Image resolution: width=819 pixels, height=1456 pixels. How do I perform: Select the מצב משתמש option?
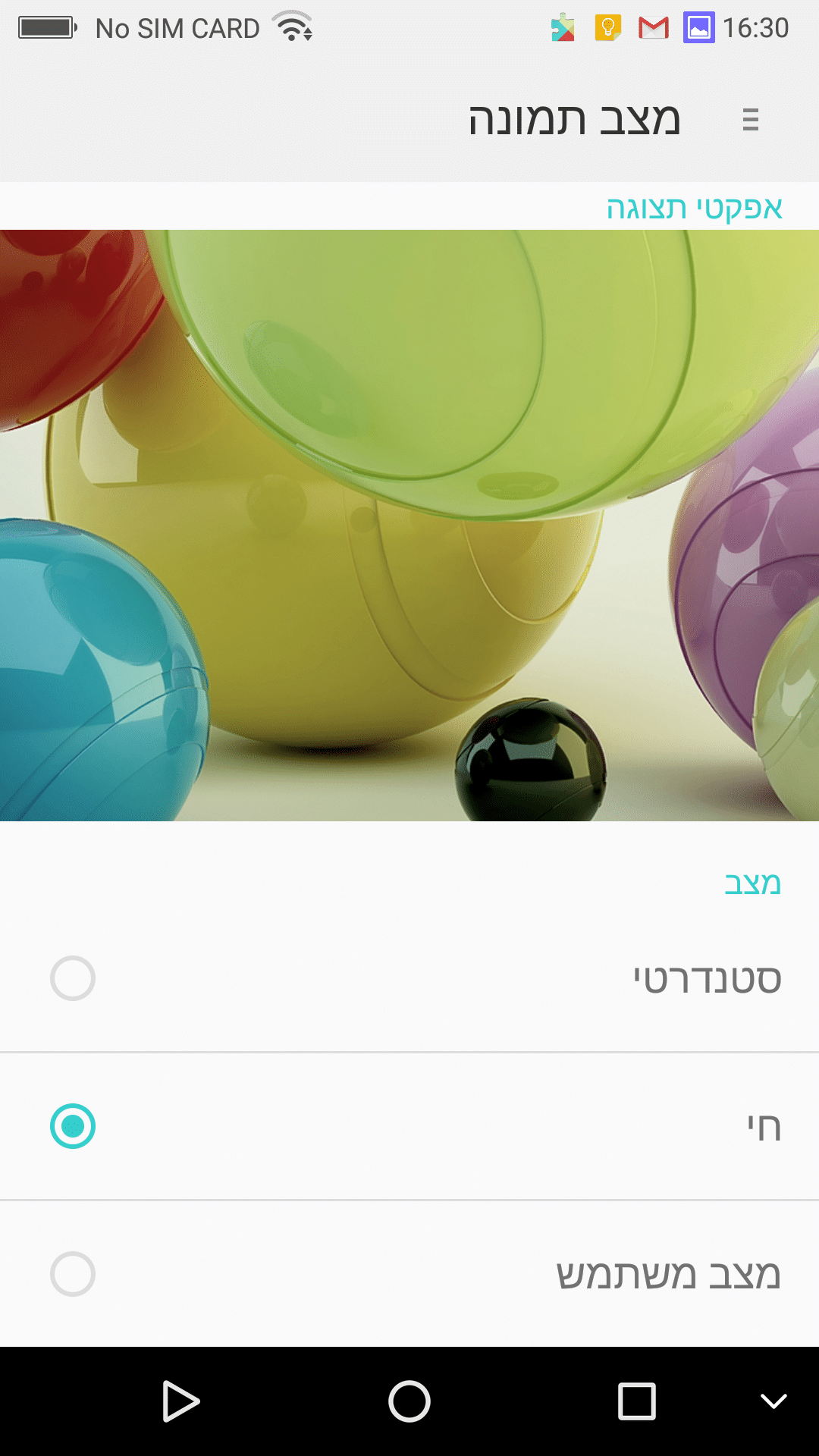[x=409, y=1274]
